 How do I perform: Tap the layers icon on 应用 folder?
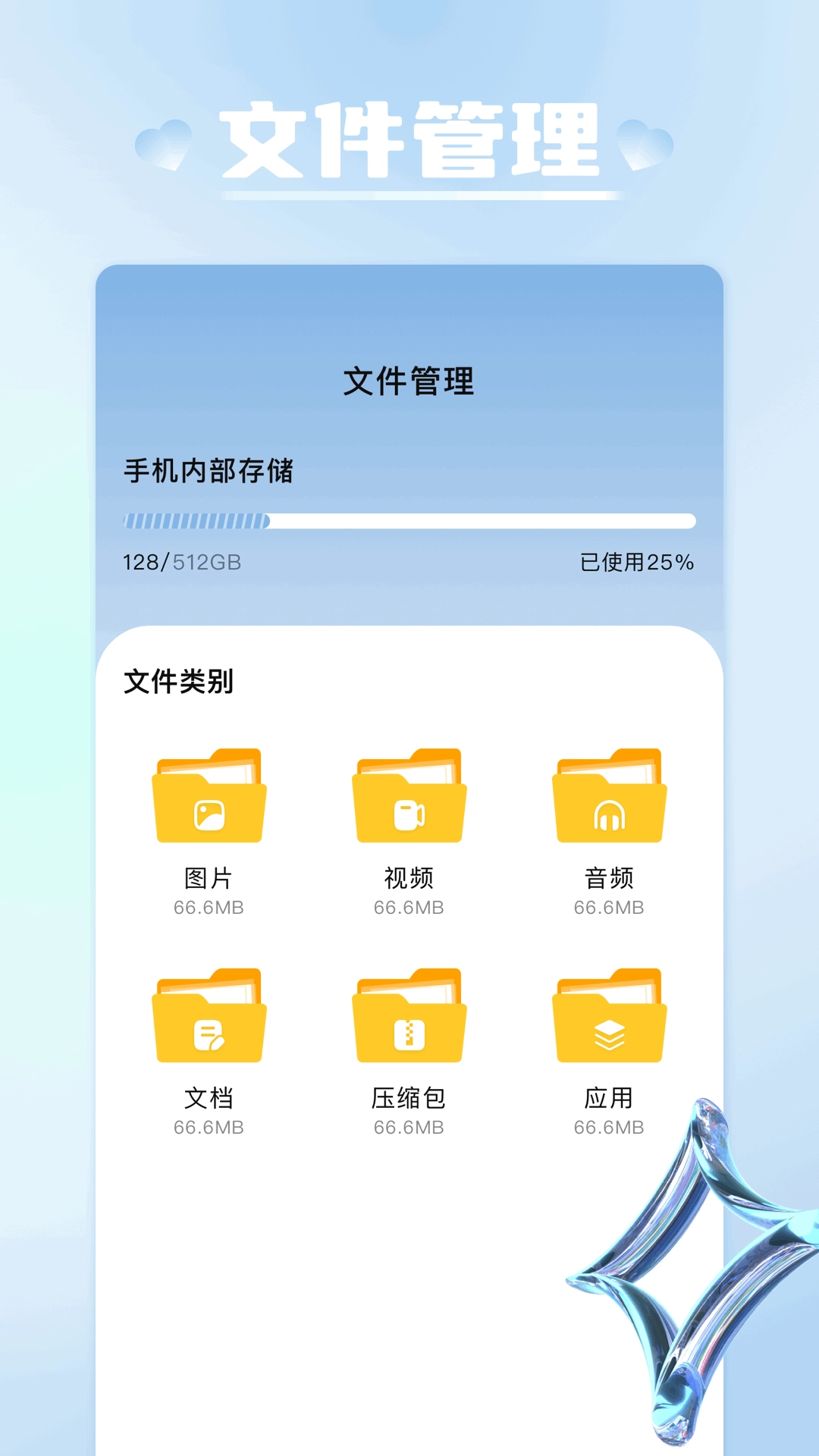tap(610, 1035)
